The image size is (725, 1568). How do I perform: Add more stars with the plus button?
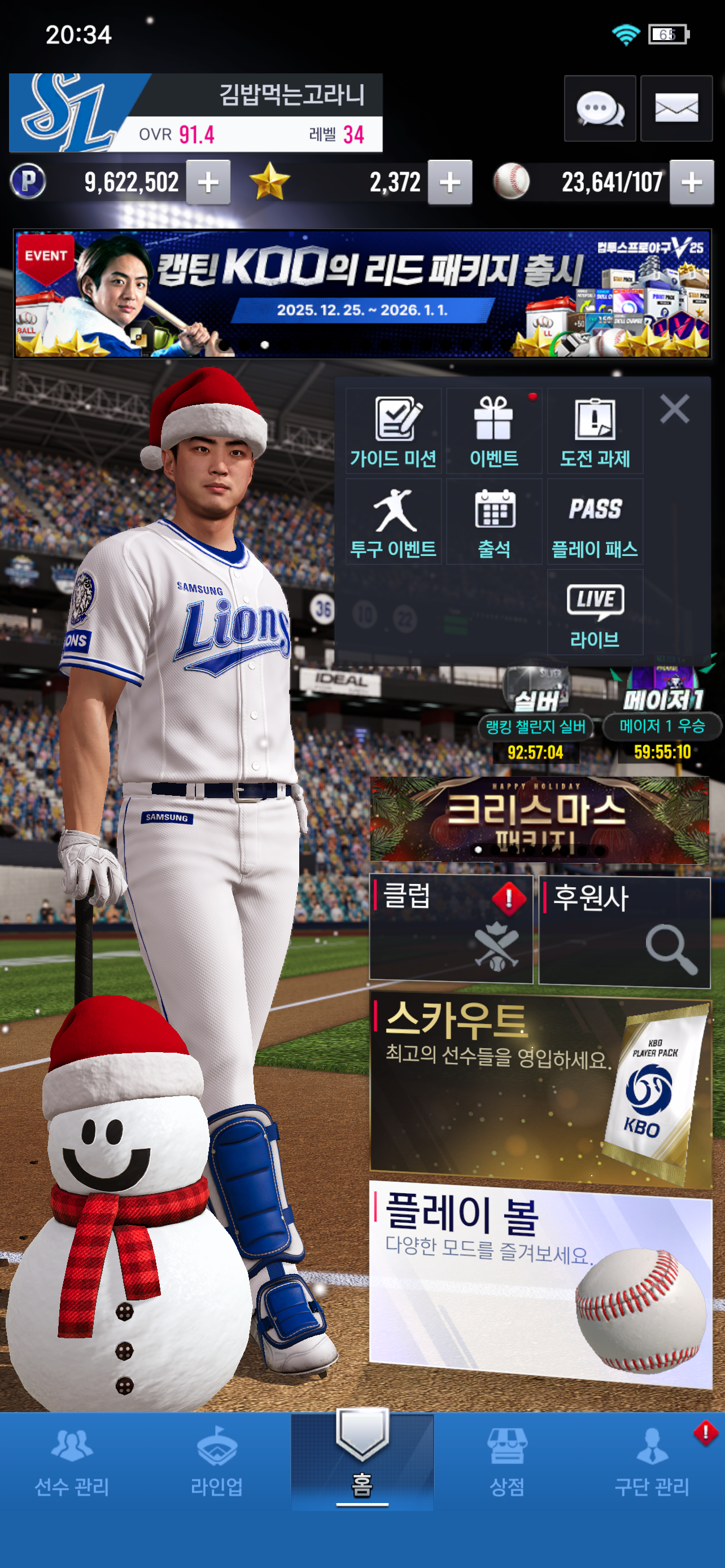tap(449, 182)
